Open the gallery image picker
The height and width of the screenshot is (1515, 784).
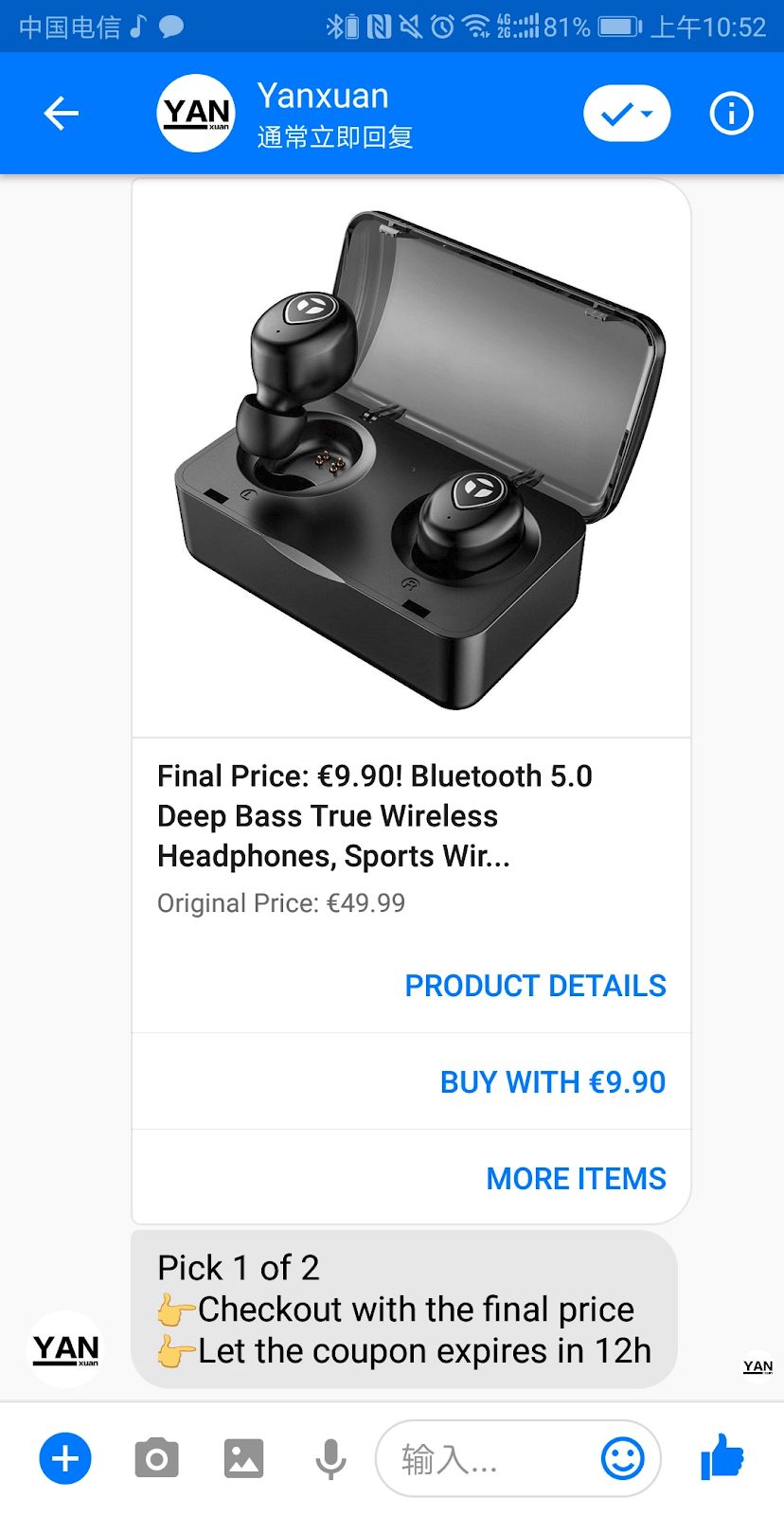click(243, 1458)
